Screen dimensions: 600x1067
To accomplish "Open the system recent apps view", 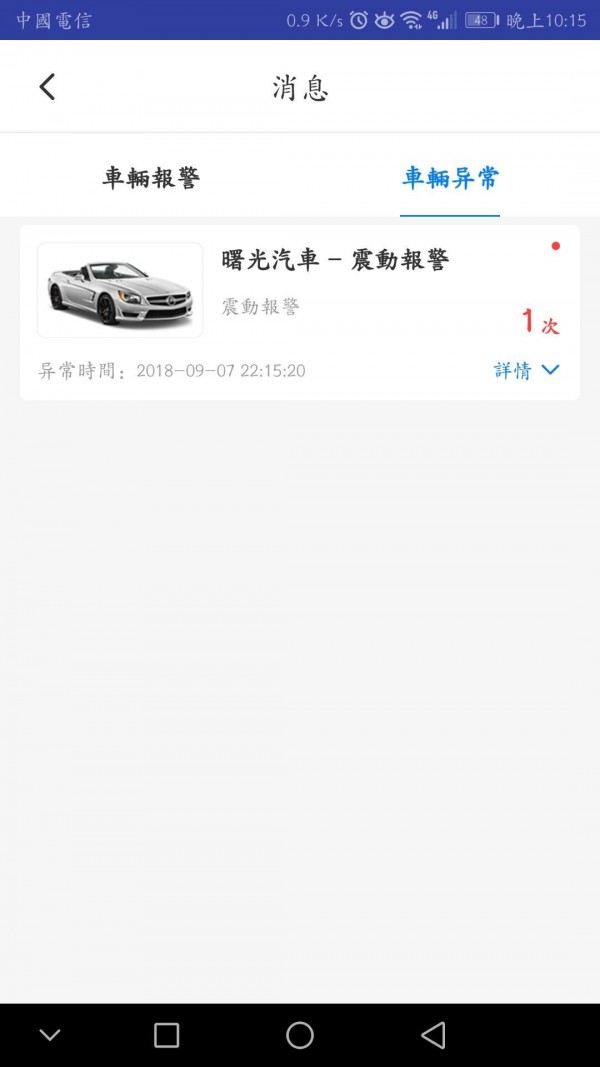I will point(167,1035).
